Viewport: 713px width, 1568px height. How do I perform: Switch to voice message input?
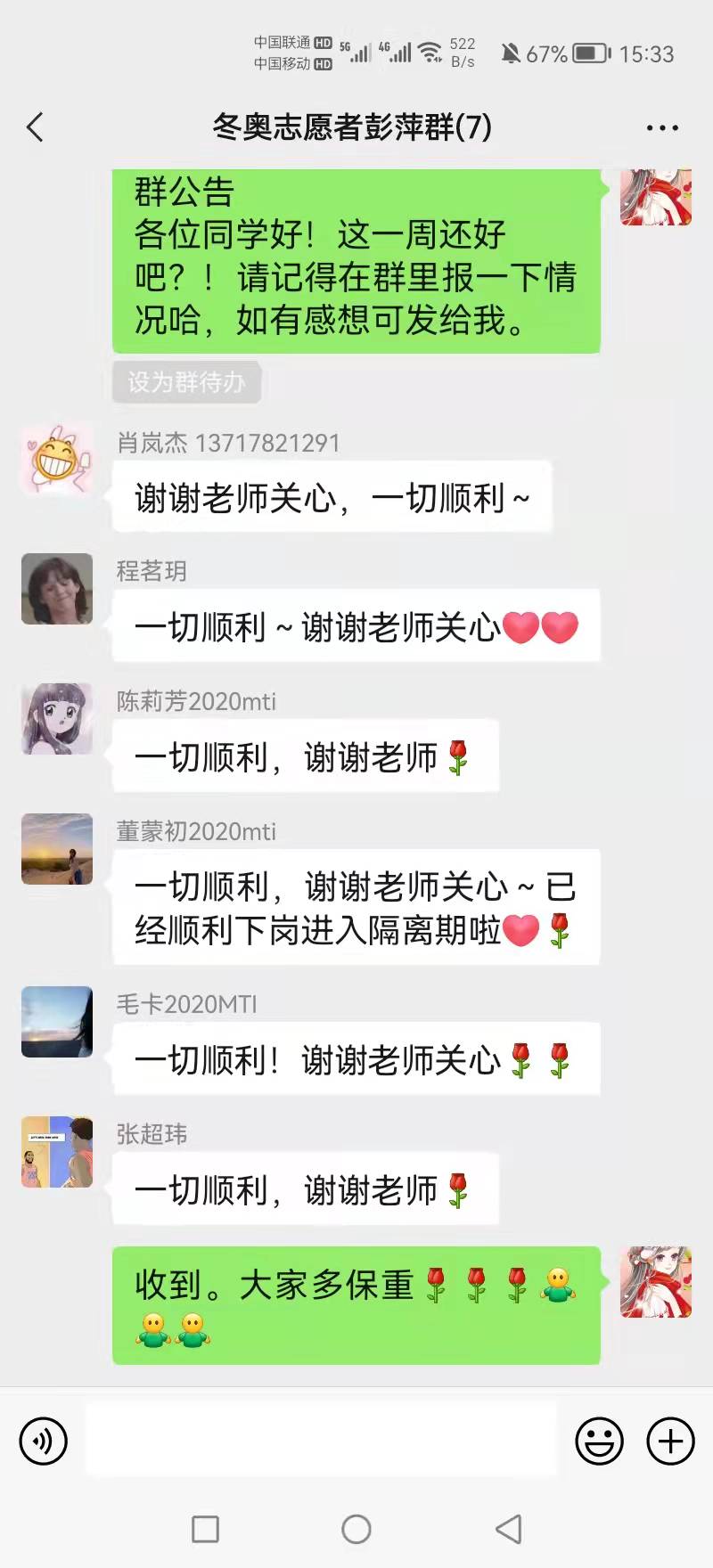pyautogui.click(x=43, y=1441)
